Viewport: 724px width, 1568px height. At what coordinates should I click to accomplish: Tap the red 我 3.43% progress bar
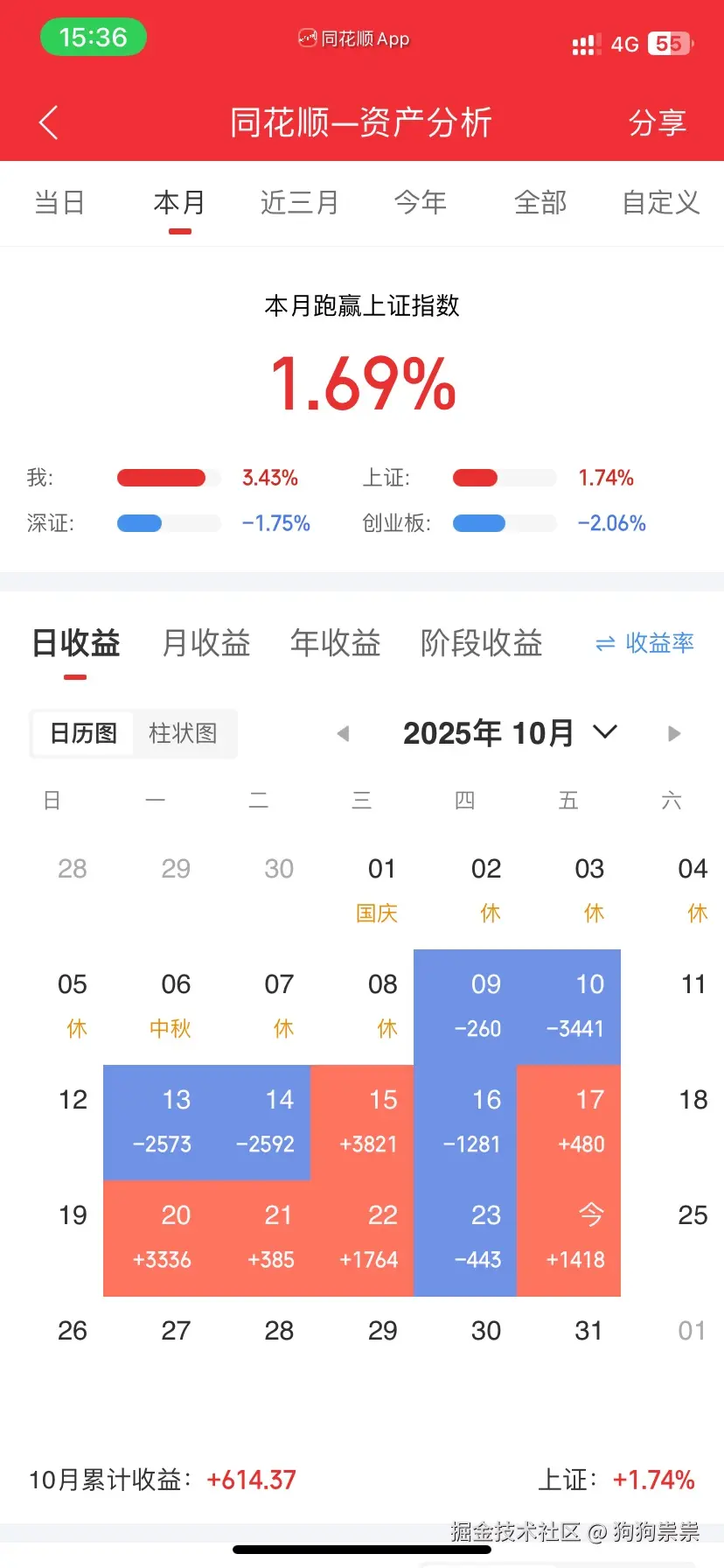click(162, 478)
